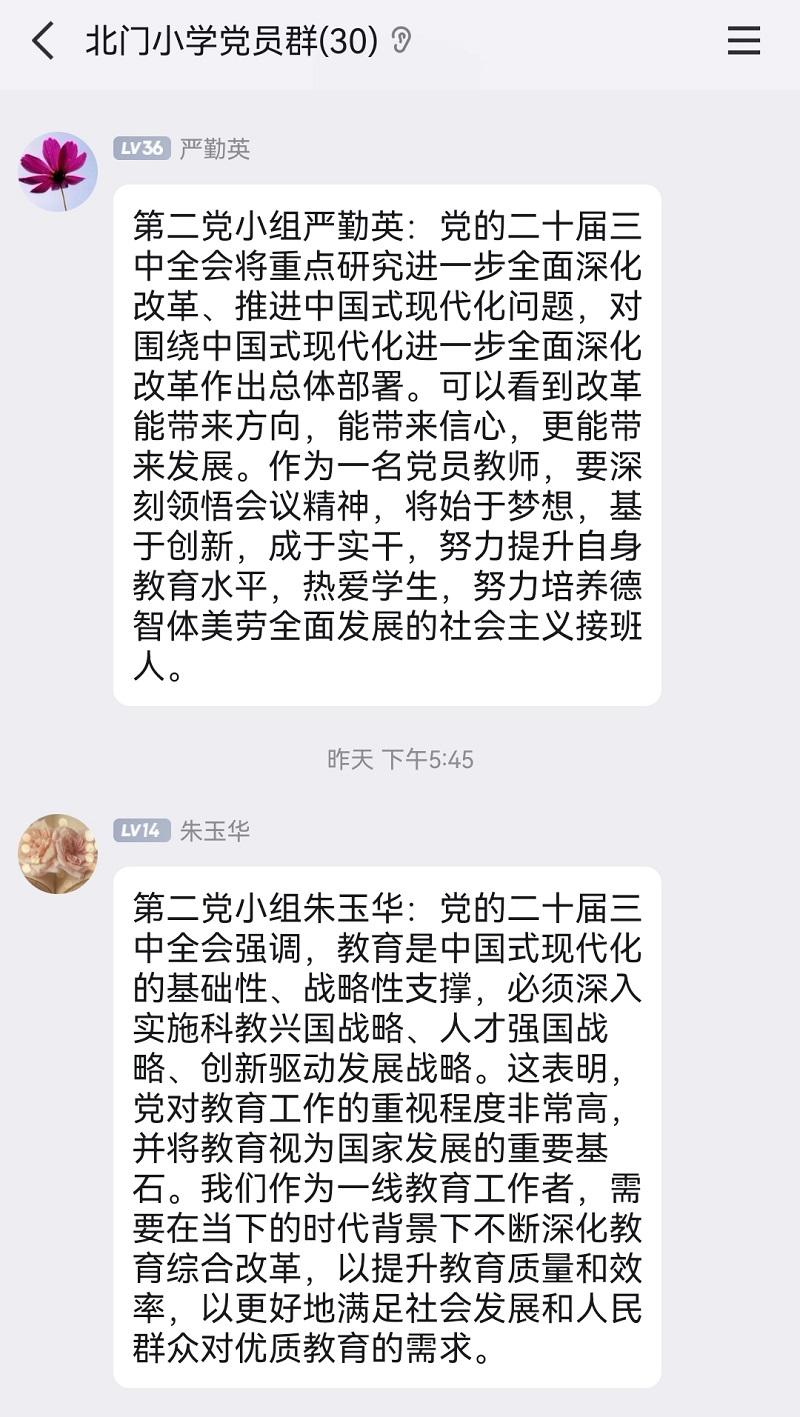Tap the timestamp 昨天 下午5:45

coord(399,760)
